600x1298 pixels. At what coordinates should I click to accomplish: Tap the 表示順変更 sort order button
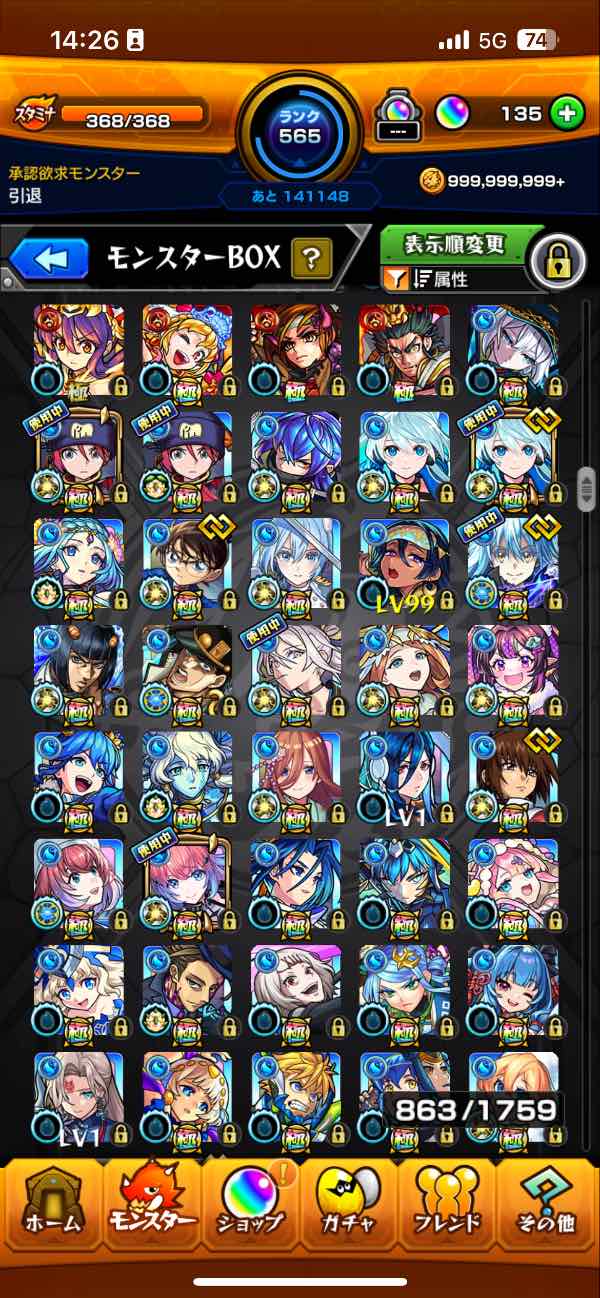coord(453,244)
